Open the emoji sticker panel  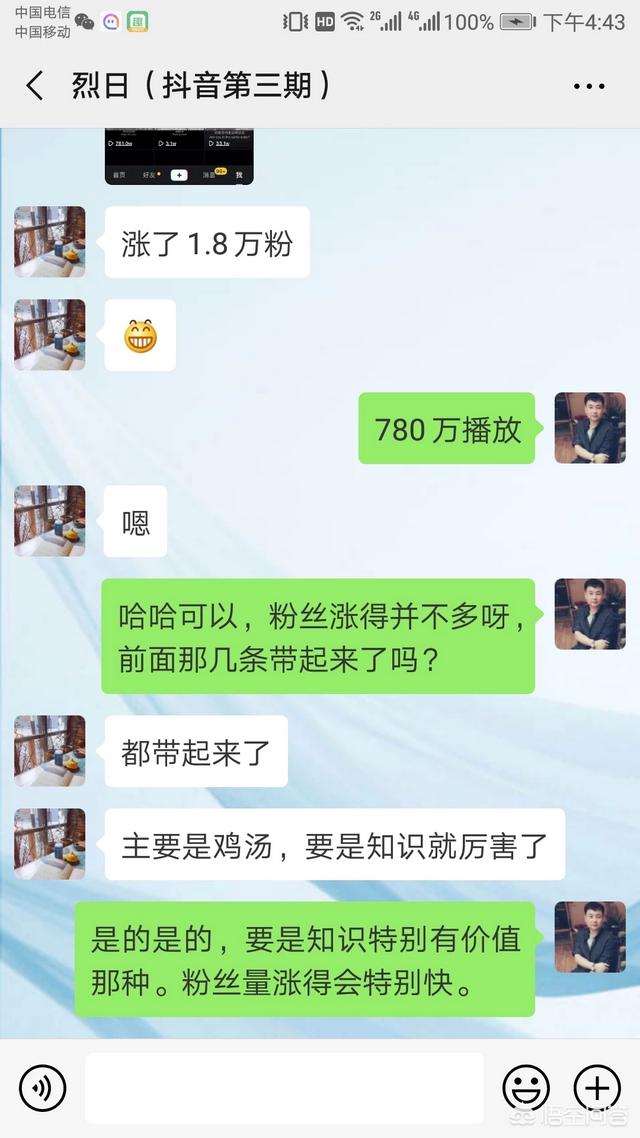point(525,1087)
